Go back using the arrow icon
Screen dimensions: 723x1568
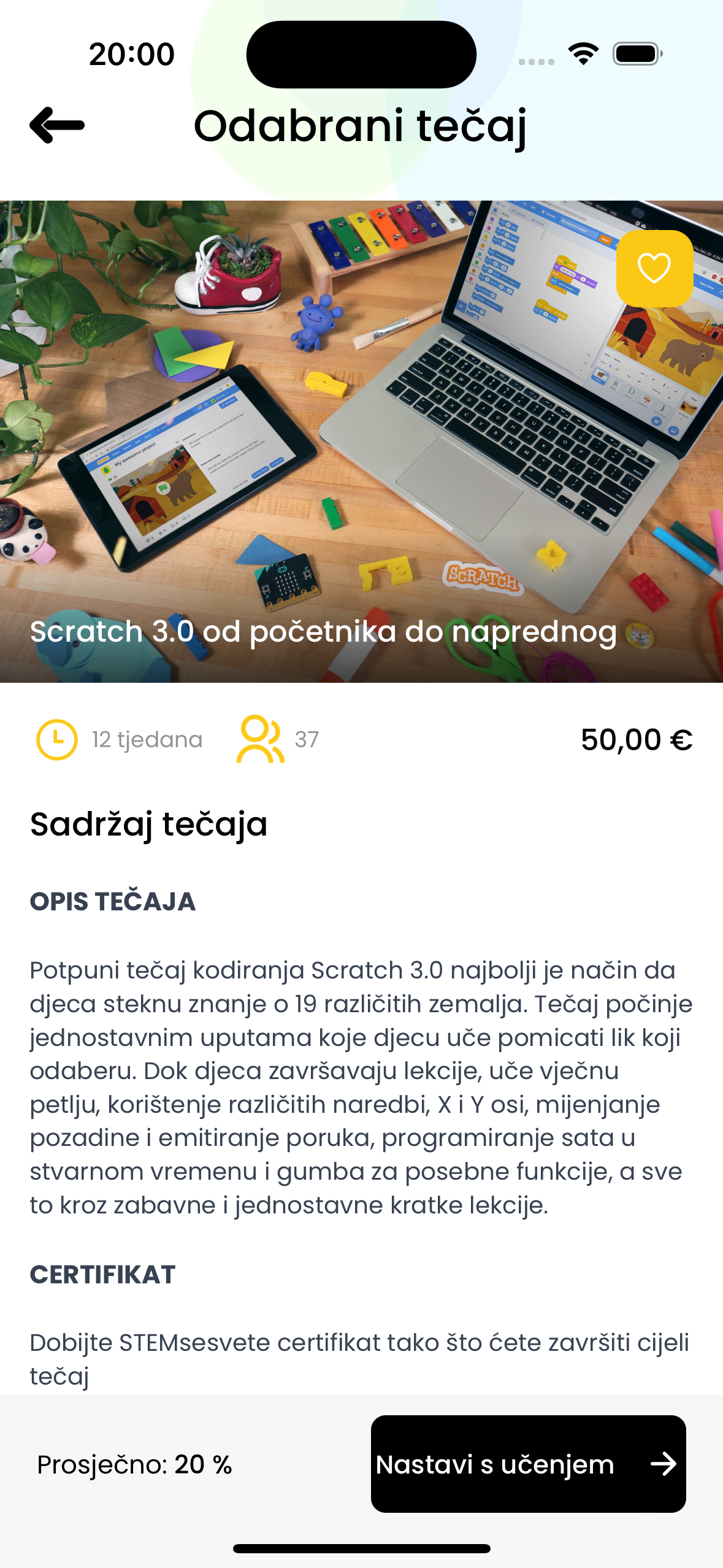(x=57, y=125)
